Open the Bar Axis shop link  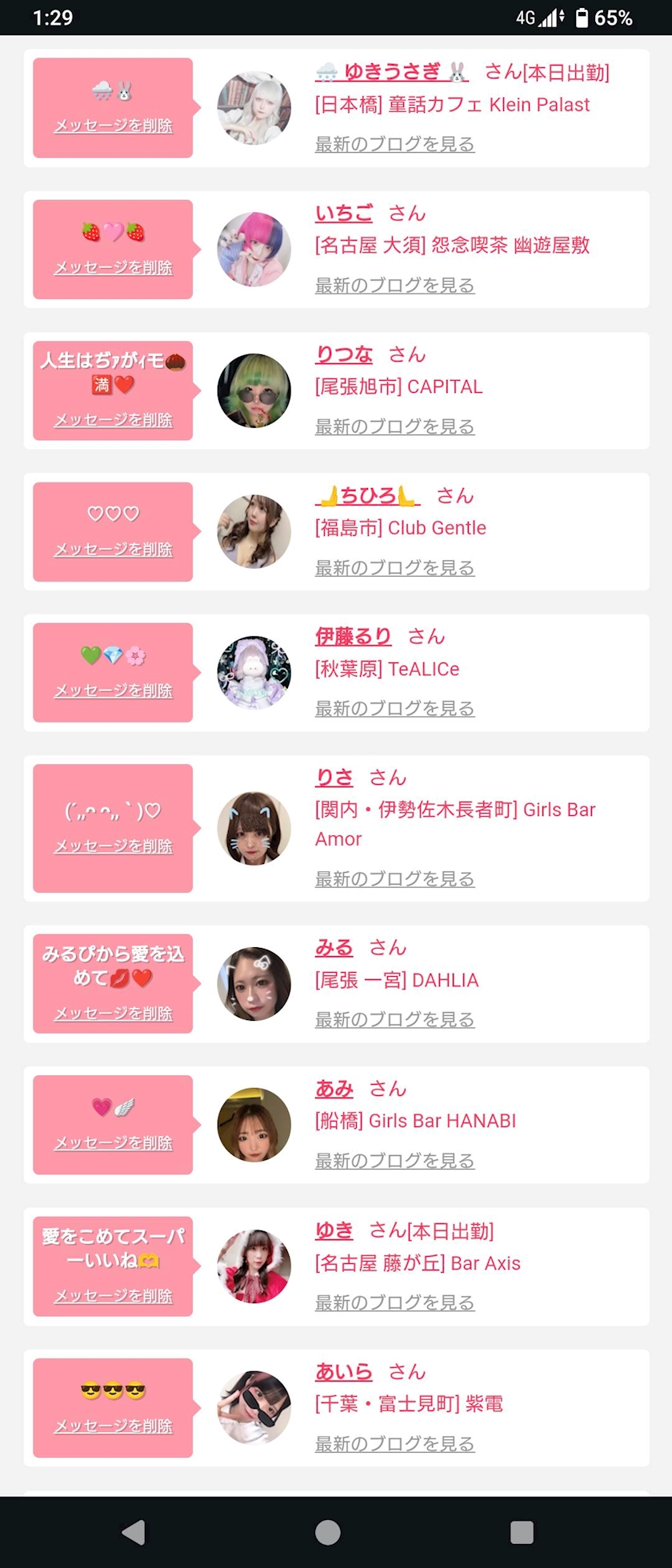pos(418,1263)
